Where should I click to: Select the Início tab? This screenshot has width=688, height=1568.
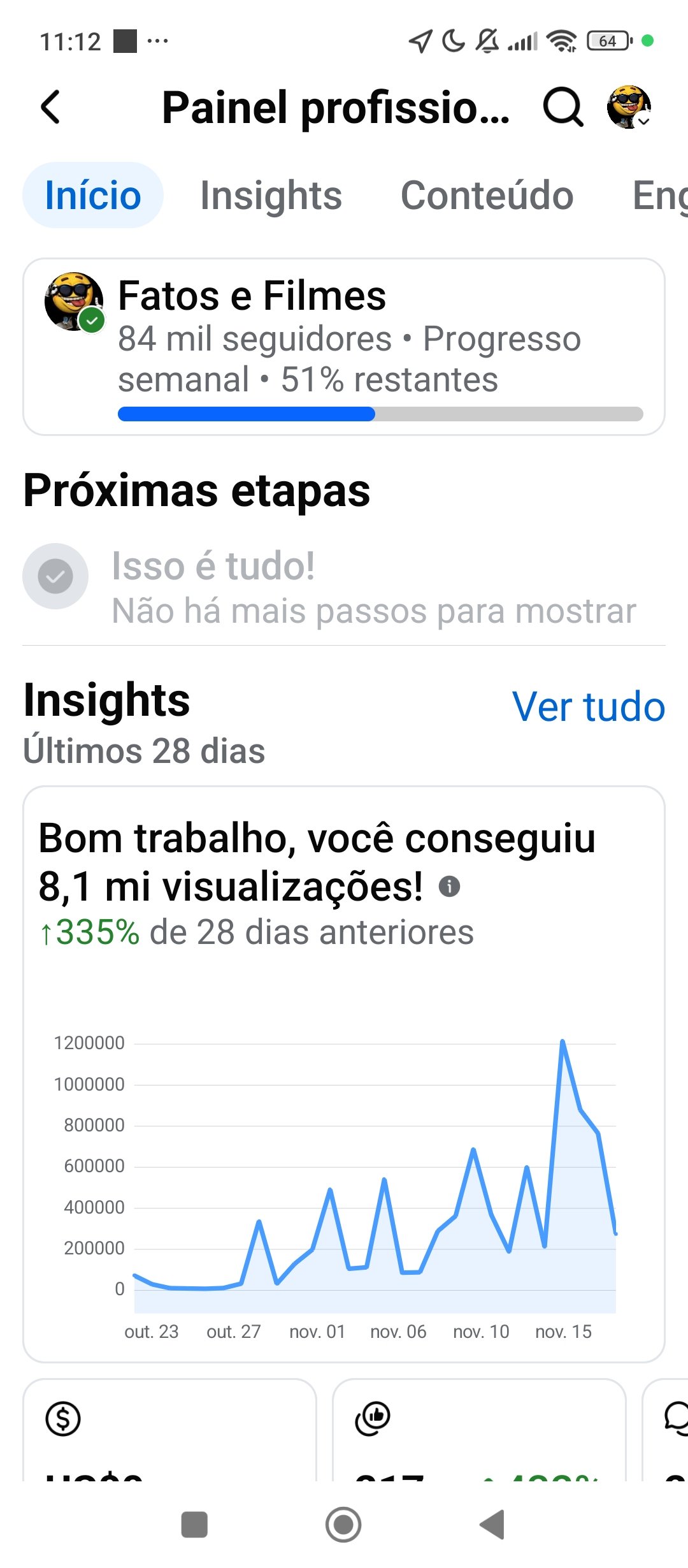click(x=93, y=195)
